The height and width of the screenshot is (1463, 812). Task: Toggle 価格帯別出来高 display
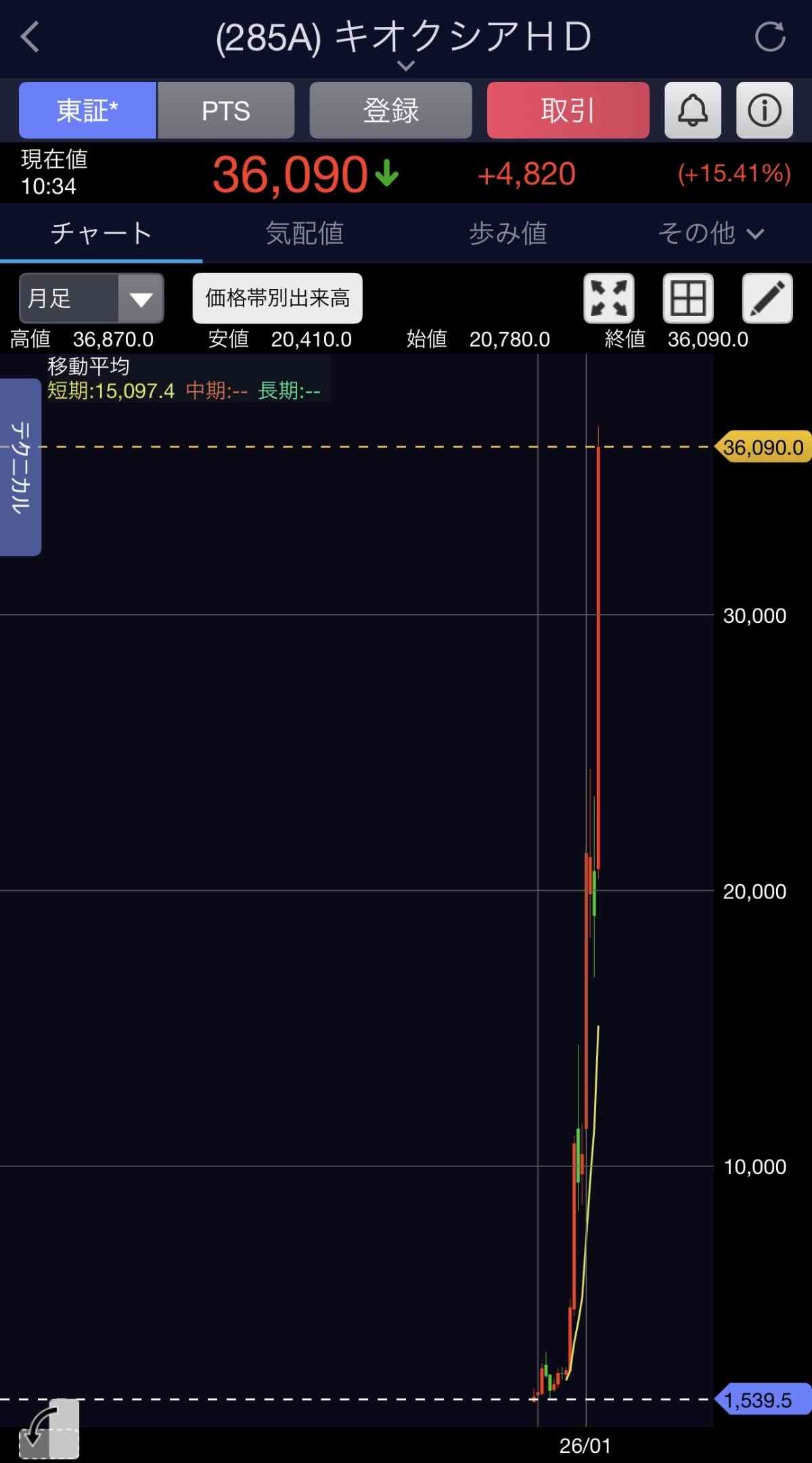(277, 298)
